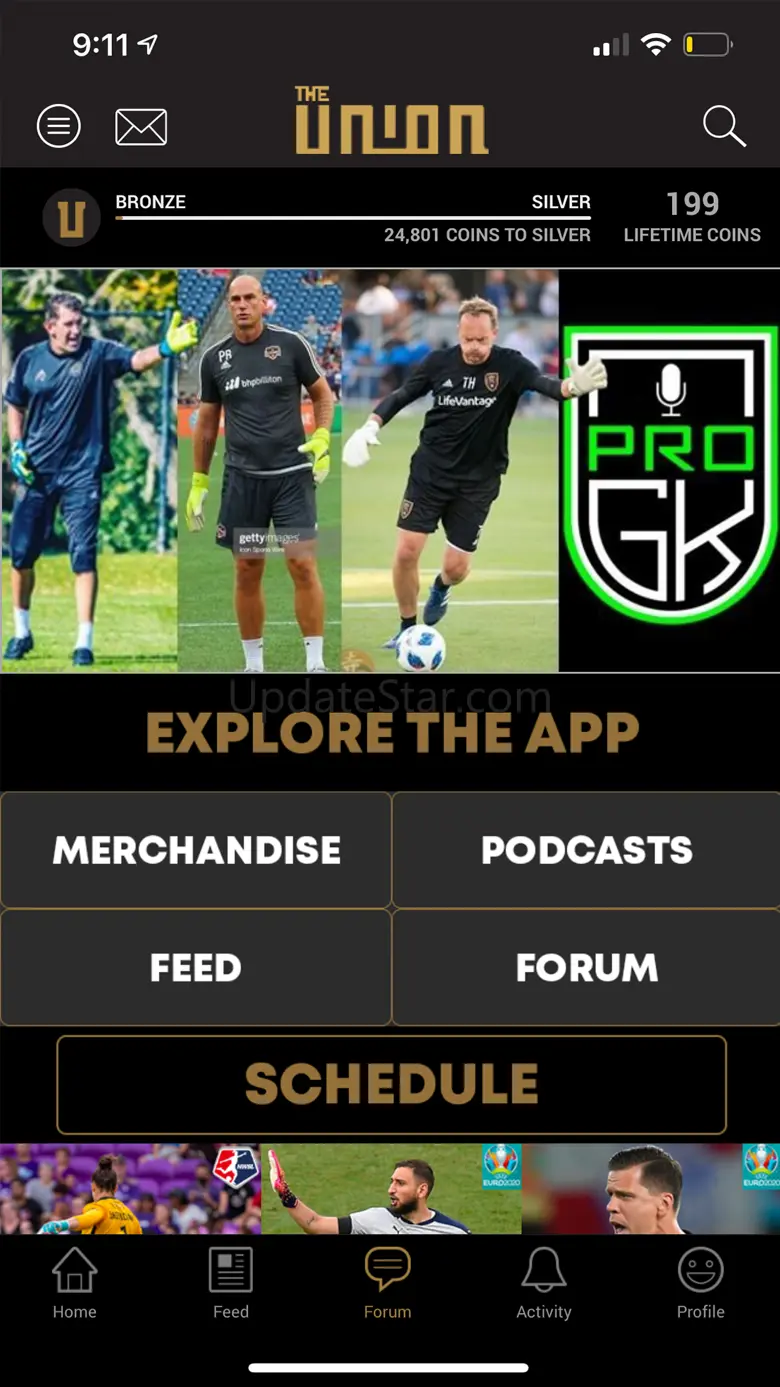Image resolution: width=780 pixels, height=1387 pixels.
Task: Go to Podcasts
Action: click(x=586, y=850)
